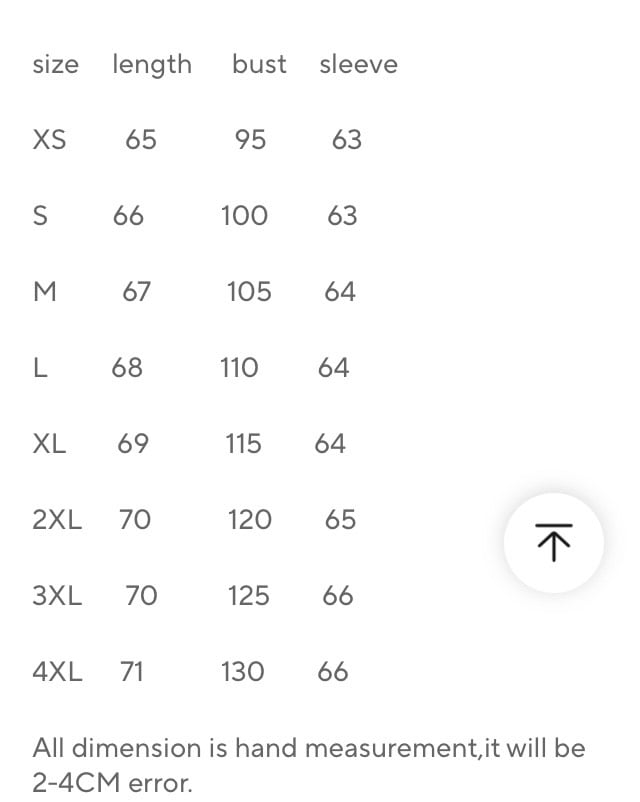The image size is (640, 802).
Task: Tap the back-to-top arrow button
Action: (553, 542)
